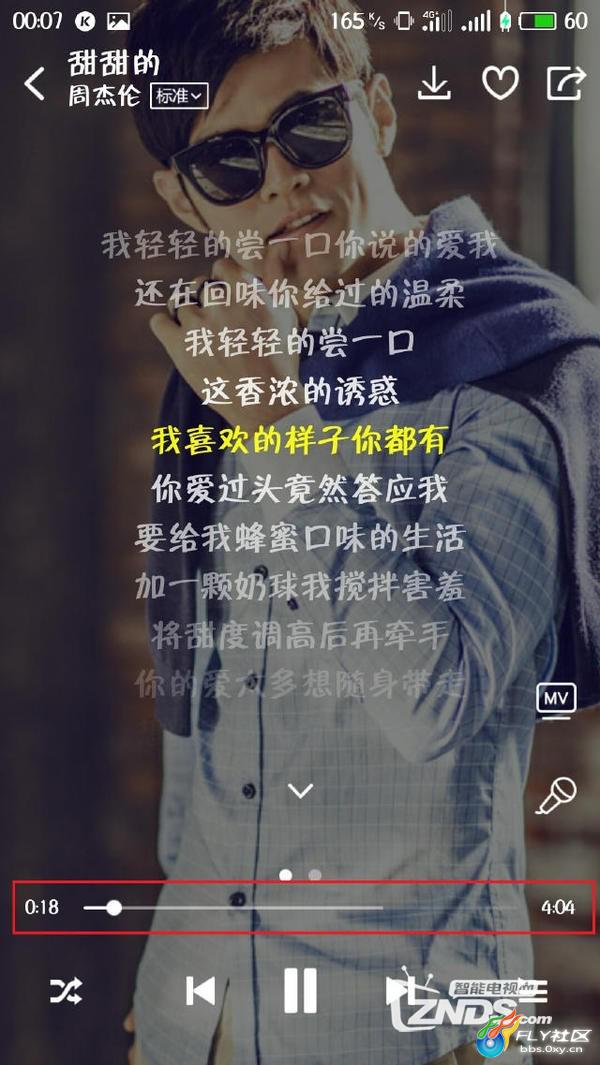Open the 标准 audio quality dropdown

point(179,96)
